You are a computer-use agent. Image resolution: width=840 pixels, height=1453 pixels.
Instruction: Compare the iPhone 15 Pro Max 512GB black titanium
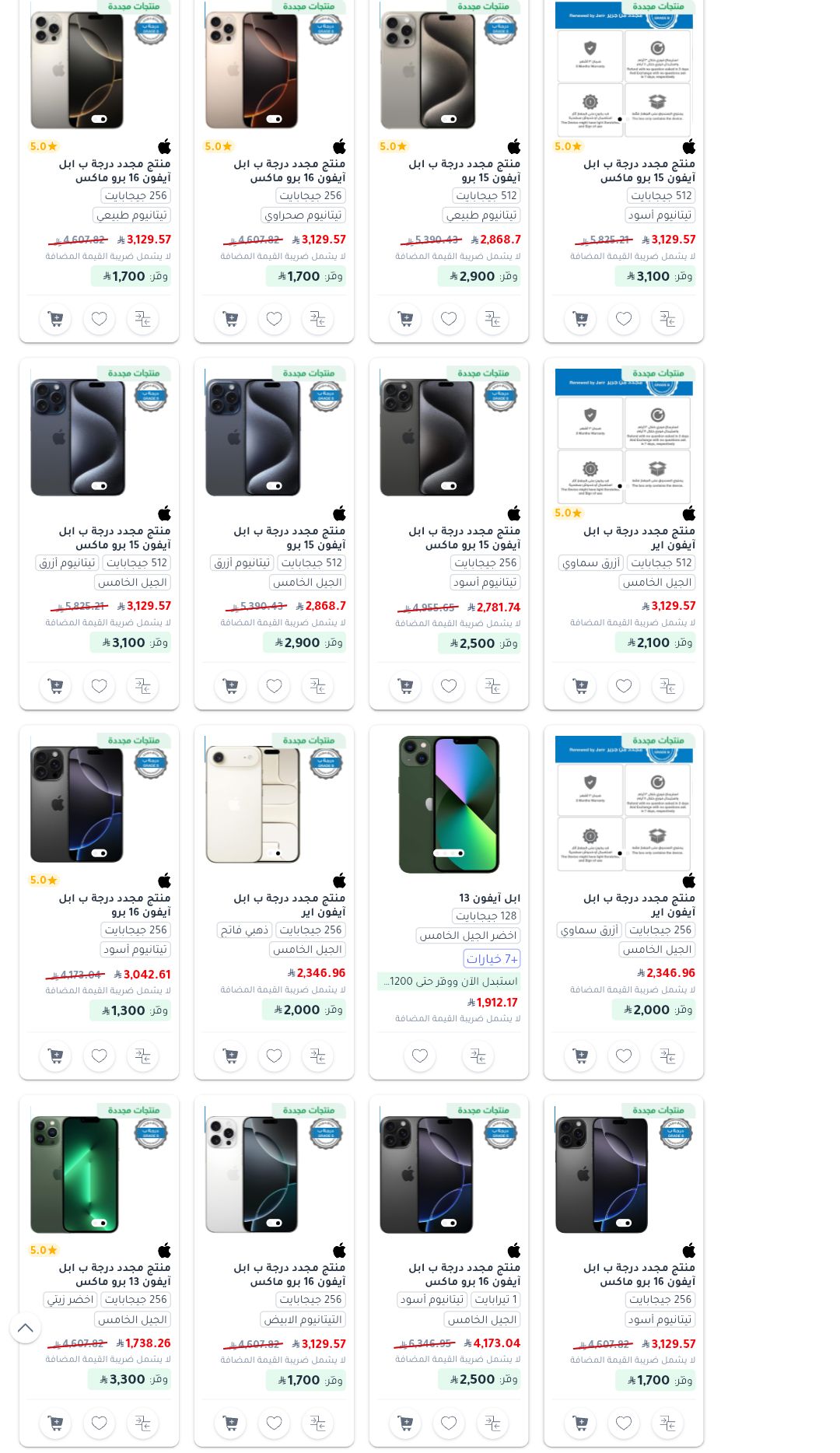(x=667, y=319)
